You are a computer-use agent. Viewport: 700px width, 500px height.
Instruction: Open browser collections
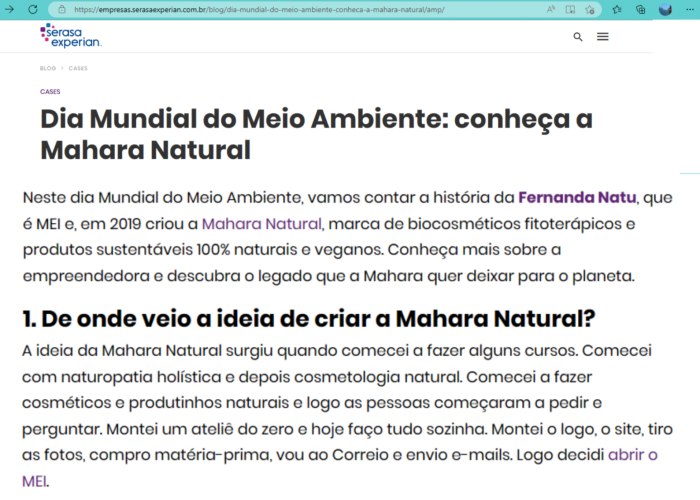pos(642,9)
